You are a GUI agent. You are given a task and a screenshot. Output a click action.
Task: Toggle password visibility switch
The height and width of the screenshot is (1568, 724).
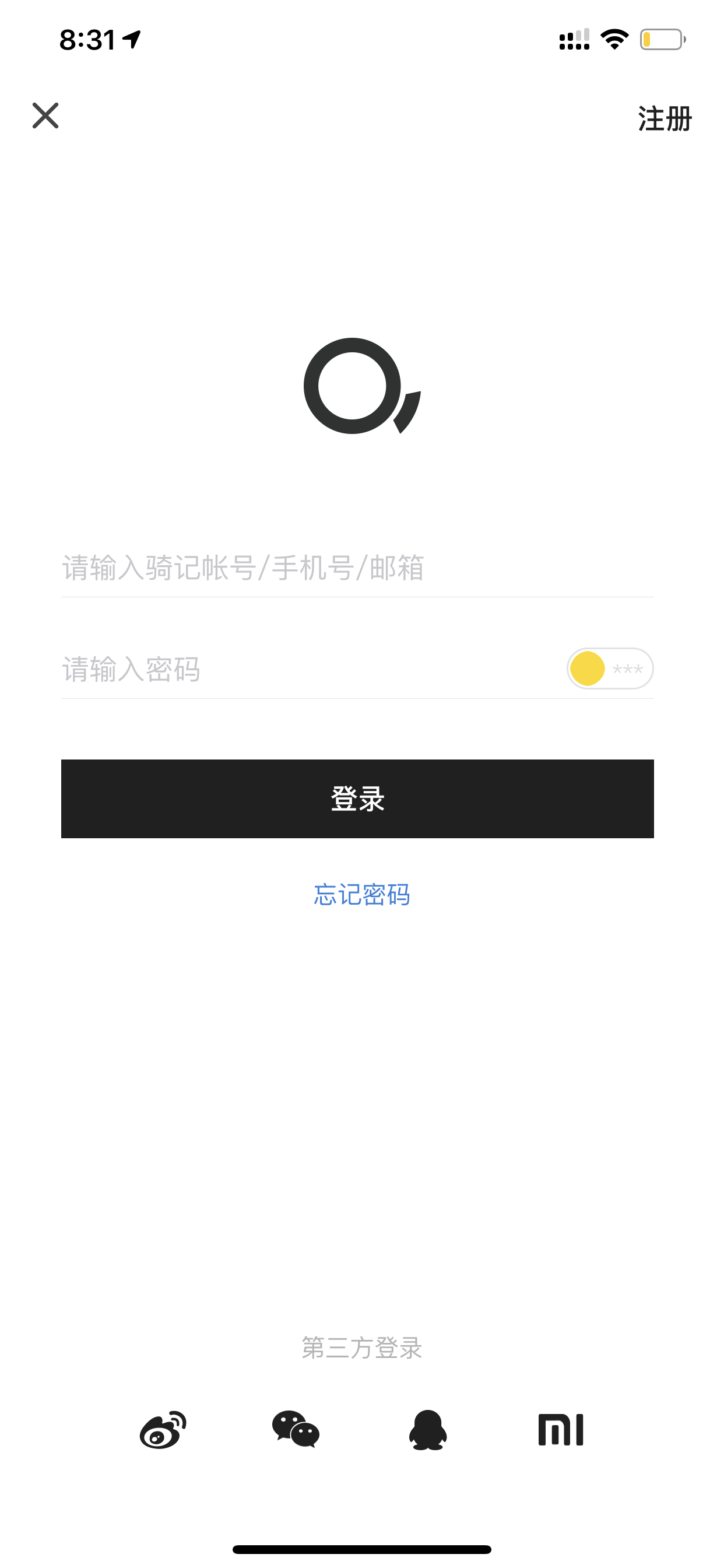coord(610,668)
